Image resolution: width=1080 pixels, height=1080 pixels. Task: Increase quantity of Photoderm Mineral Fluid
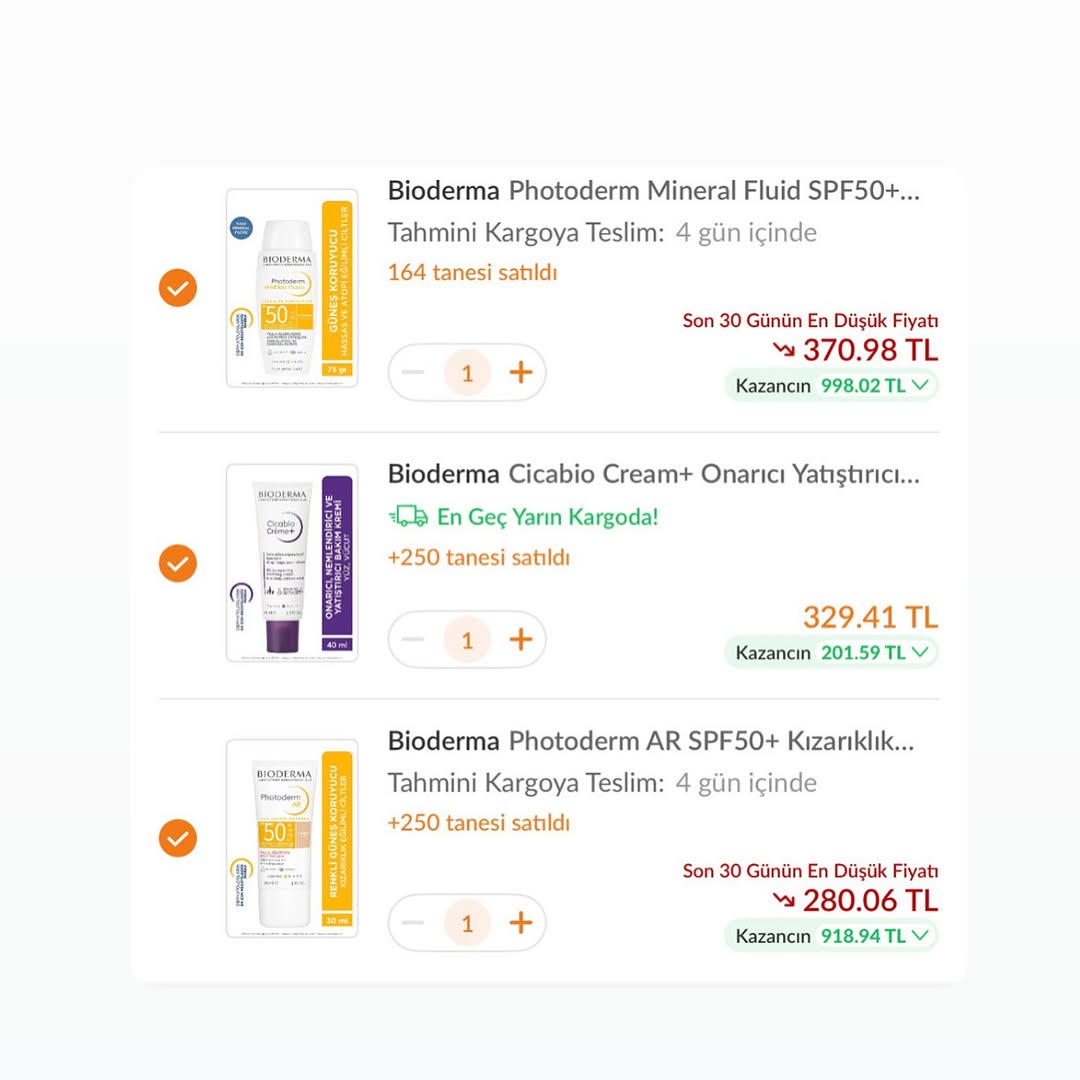[x=521, y=373]
